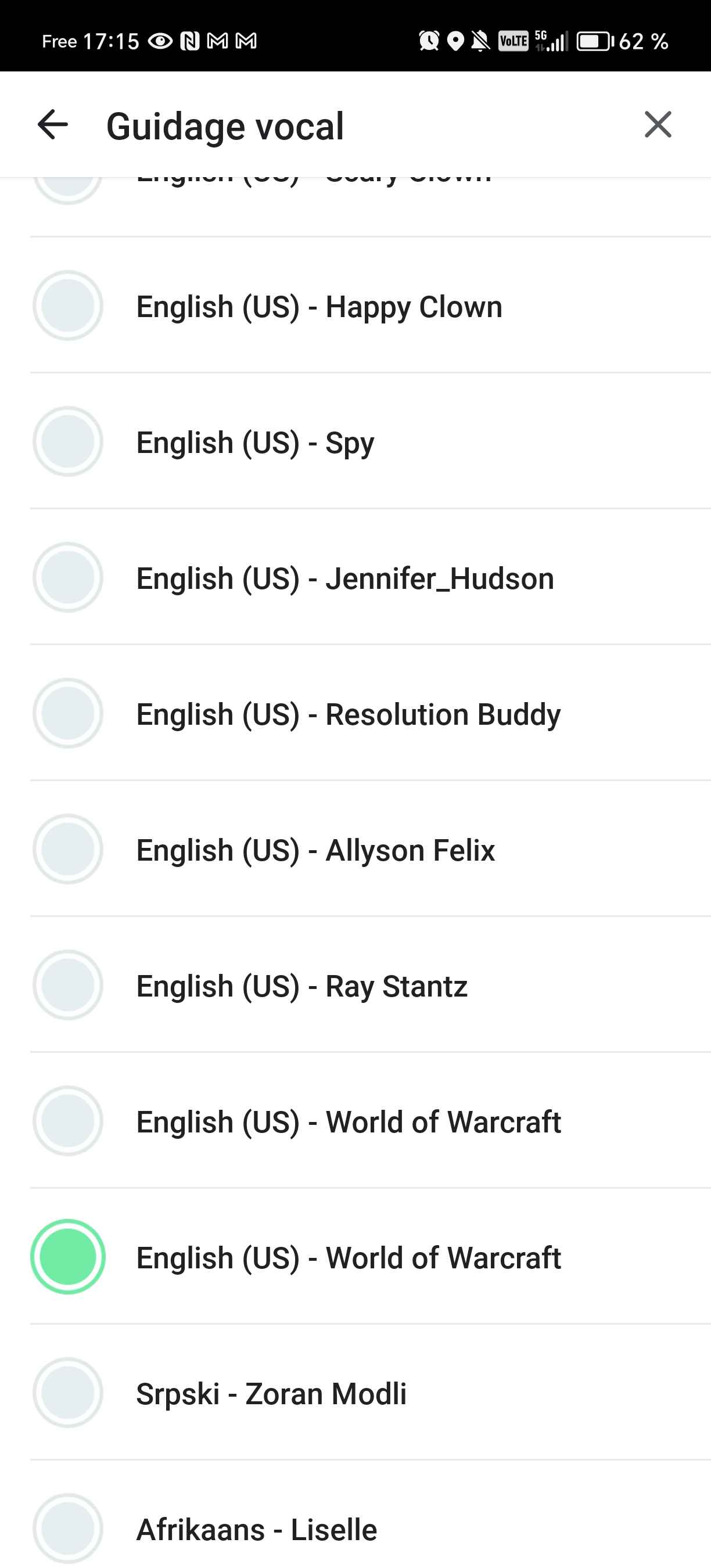This screenshot has height=1568, width=711.
Task: Tap the back arrow to return
Action: pos(54,125)
